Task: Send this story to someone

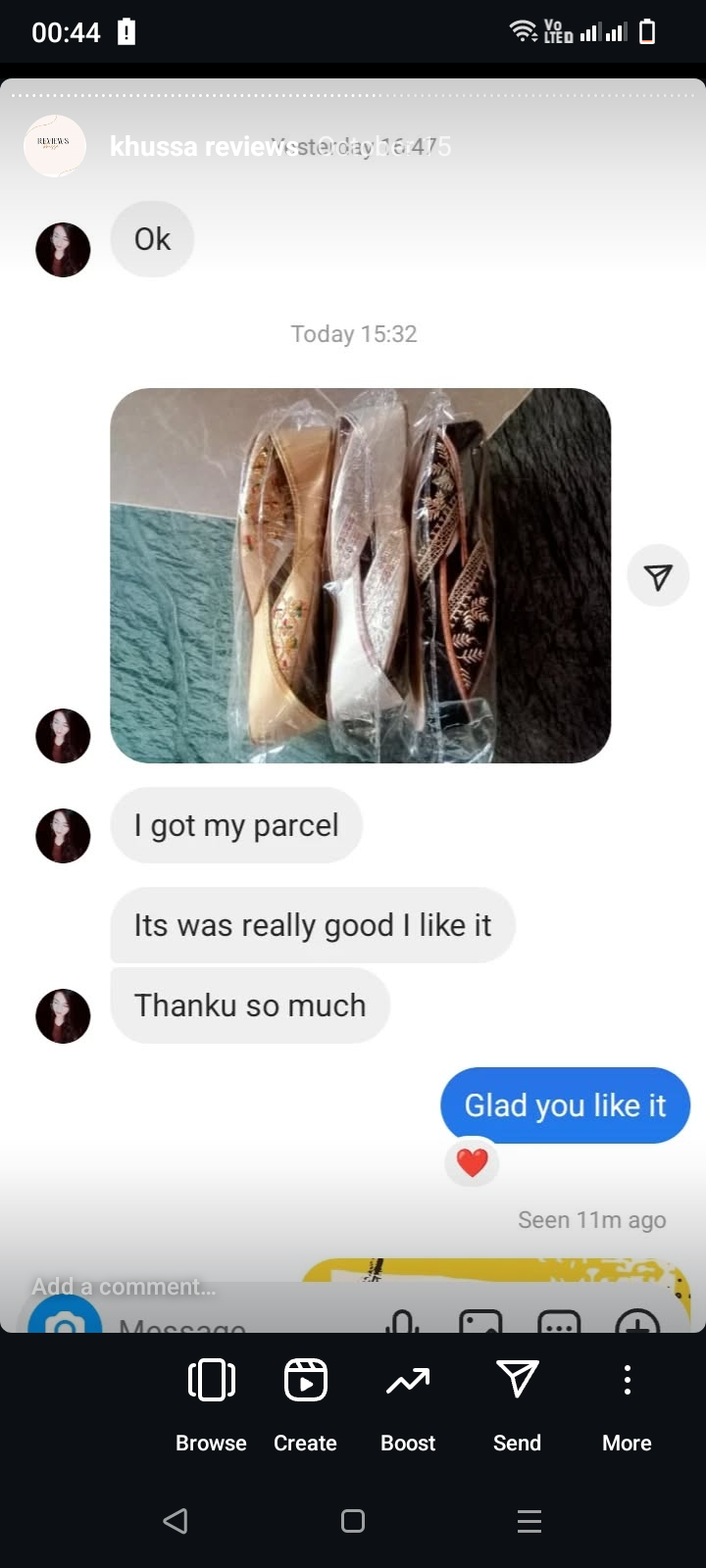Action: (x=517, y=1403)
